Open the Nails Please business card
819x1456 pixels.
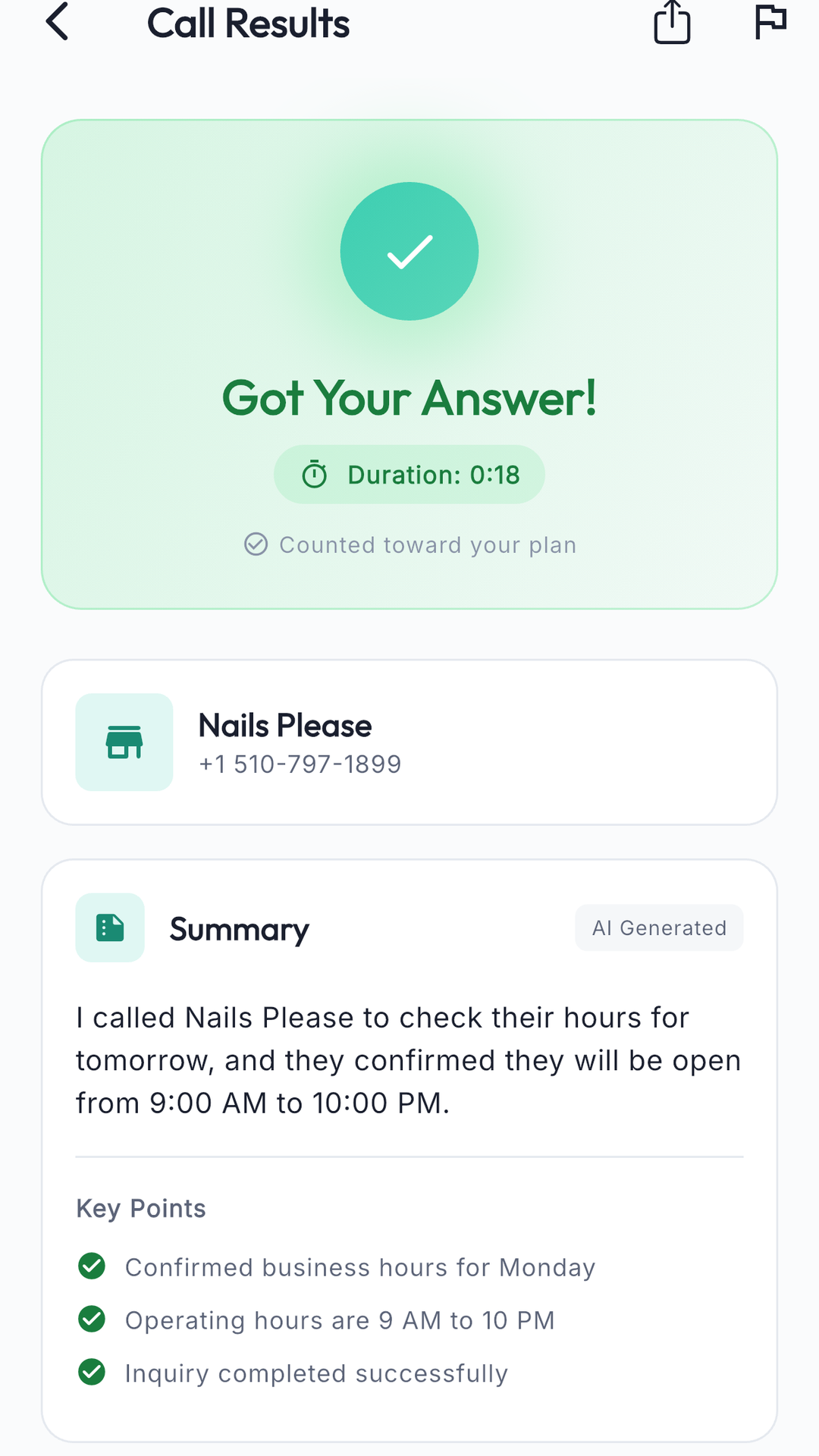pos(409,742)
